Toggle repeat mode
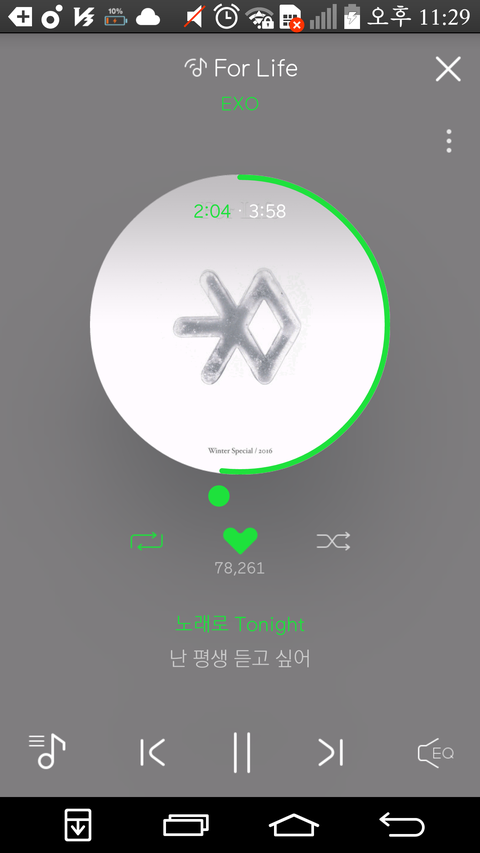This screenshot has width=480, height=853. [146, 541]
